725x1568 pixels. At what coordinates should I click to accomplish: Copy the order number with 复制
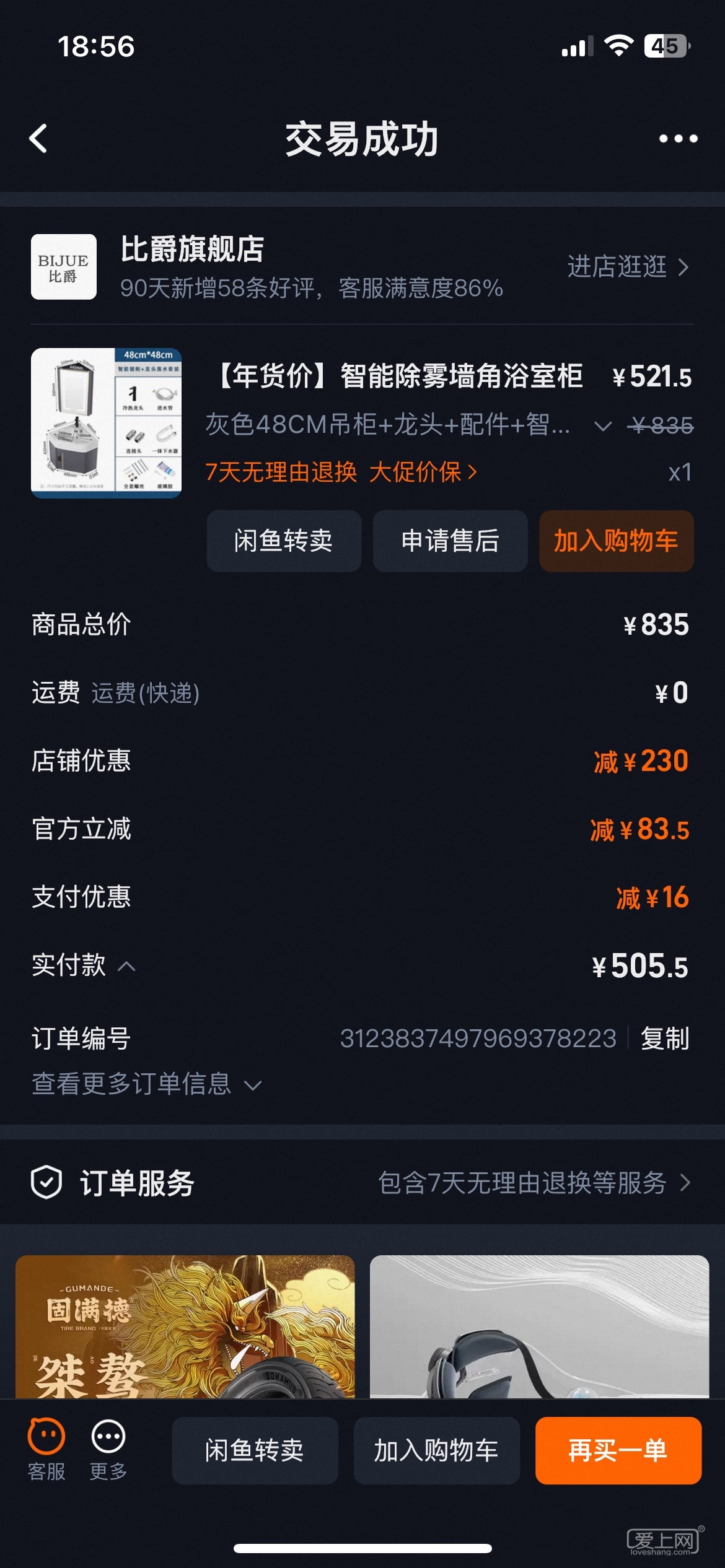664,1039
